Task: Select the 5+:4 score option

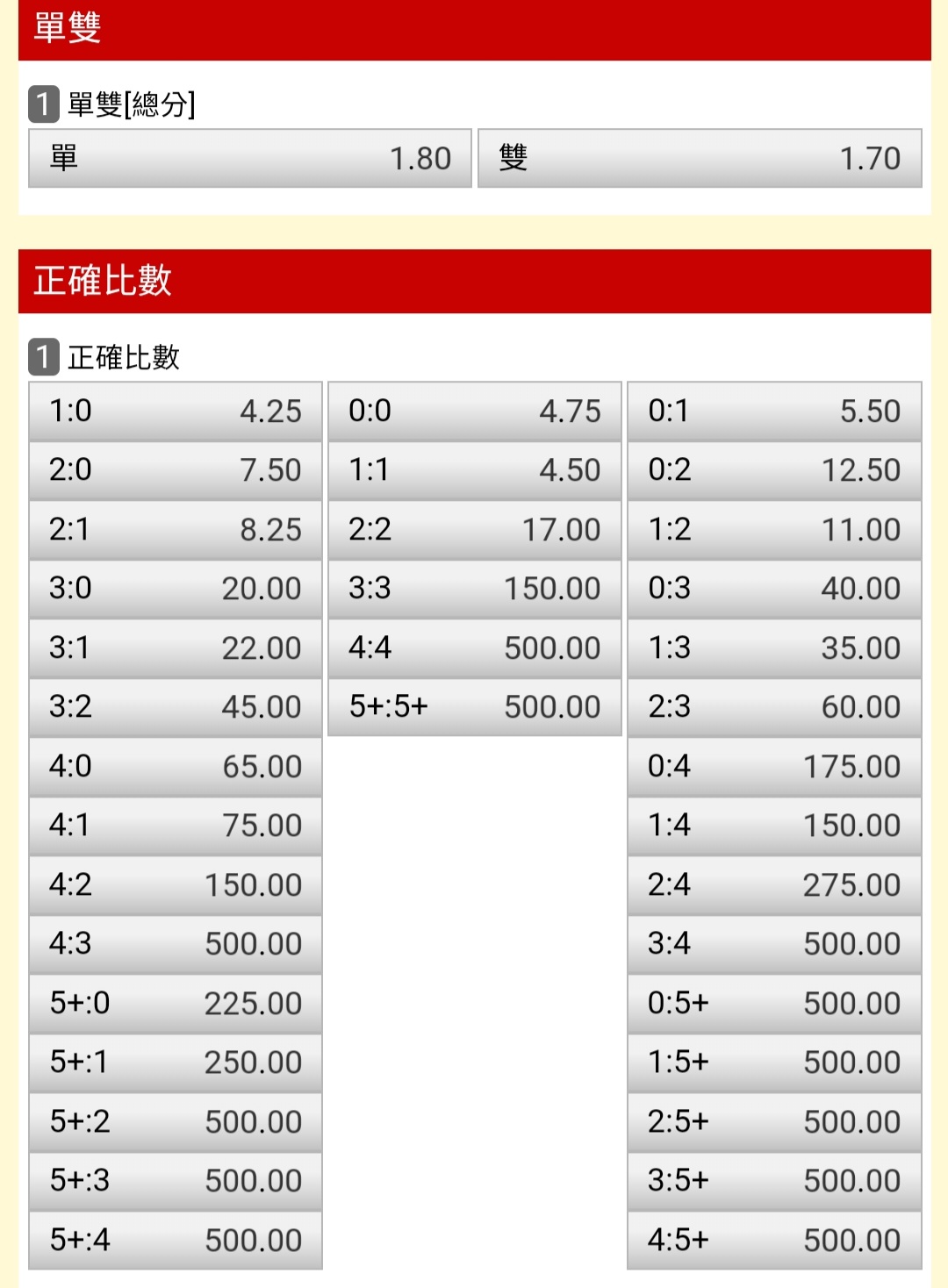Action: pyautogui.click(x=176, y=1241)
